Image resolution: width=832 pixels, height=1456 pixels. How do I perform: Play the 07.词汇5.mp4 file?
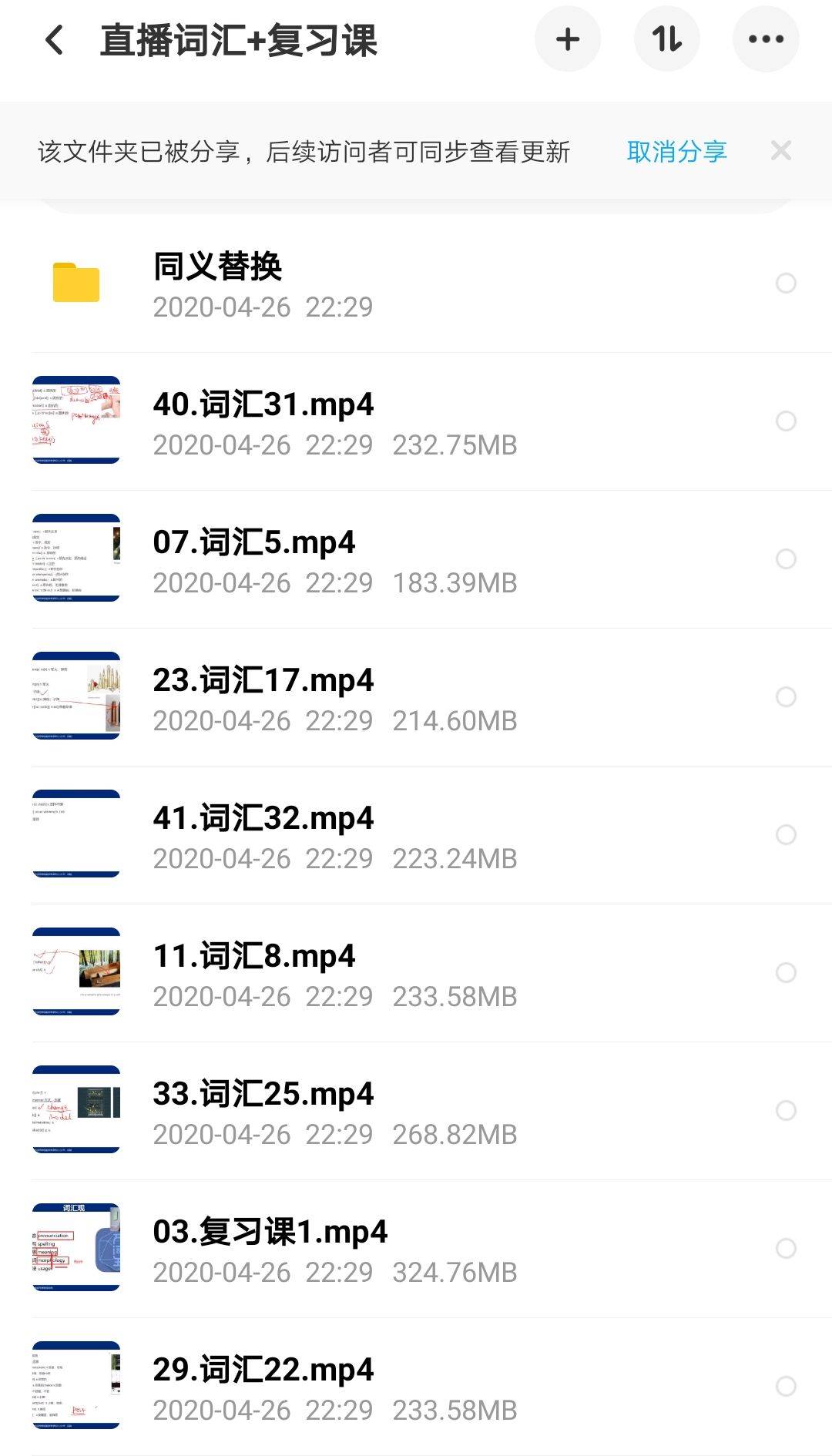(416, 559)
